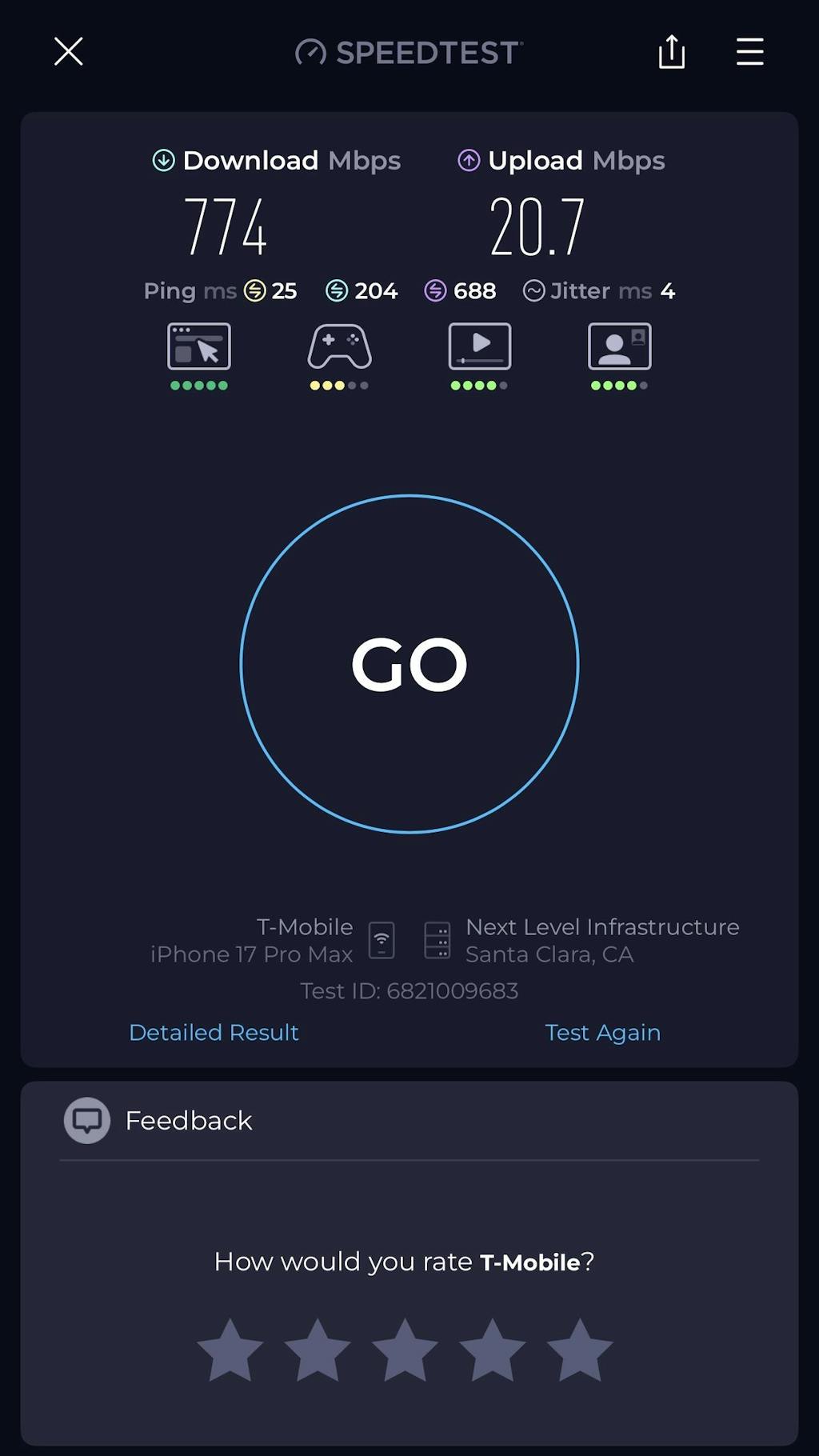Screen dimensions: 819x1456
Task: Tap Test Again
Action: pyautogui.click(x=602, y=1033)
